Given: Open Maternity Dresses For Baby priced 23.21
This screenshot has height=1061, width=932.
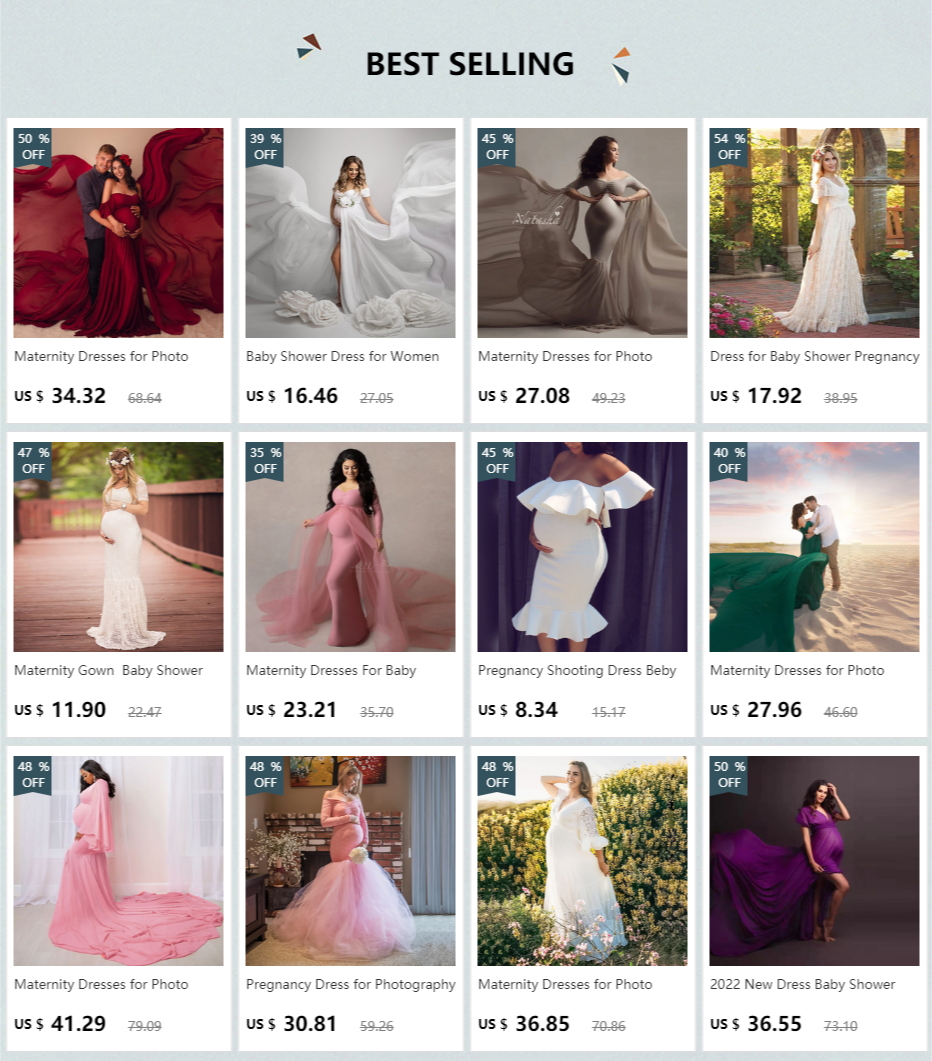Looking at the screenshot, I should pos(351,585).
